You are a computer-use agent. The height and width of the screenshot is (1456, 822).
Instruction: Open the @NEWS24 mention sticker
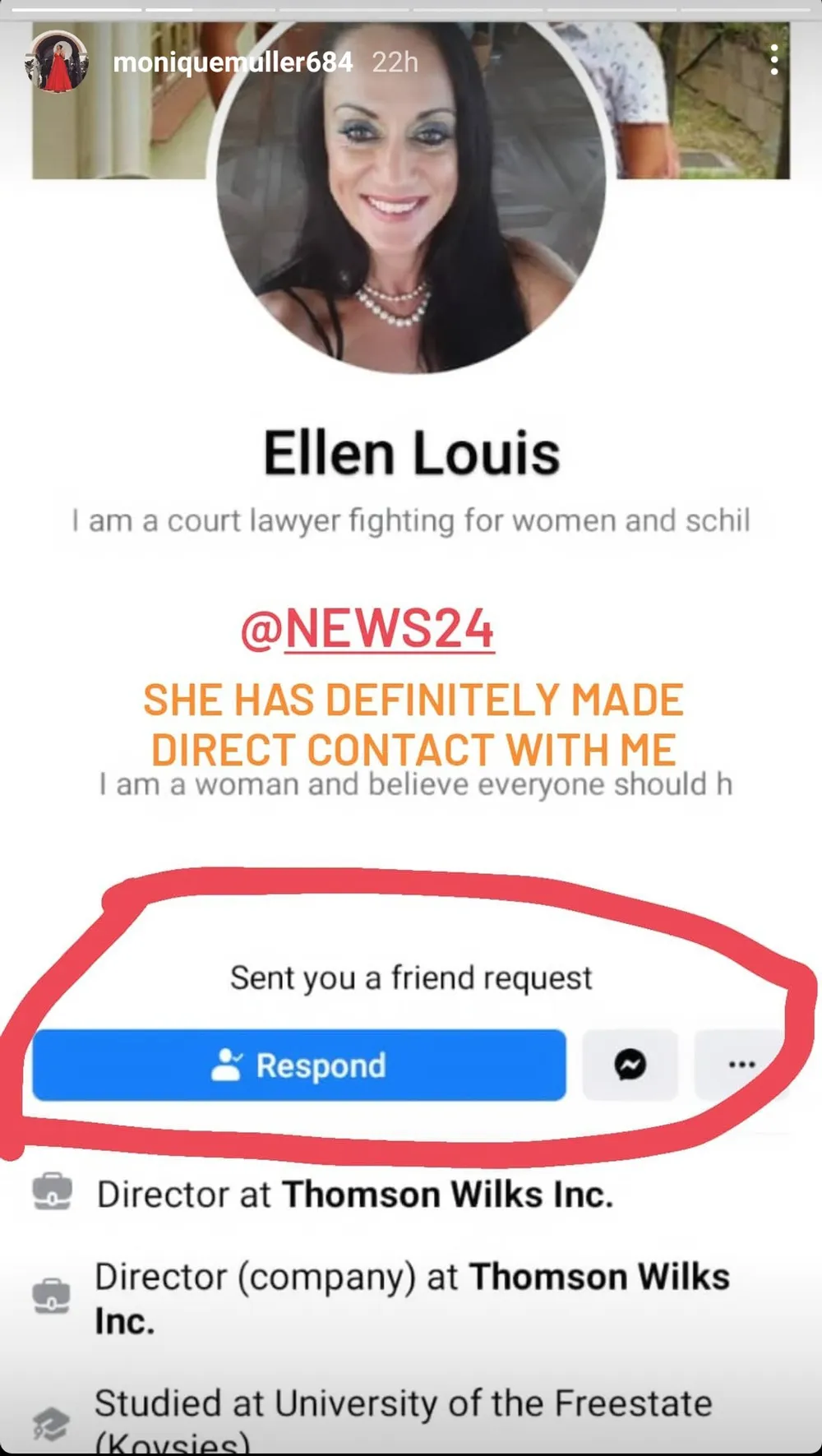click(367, 629)
